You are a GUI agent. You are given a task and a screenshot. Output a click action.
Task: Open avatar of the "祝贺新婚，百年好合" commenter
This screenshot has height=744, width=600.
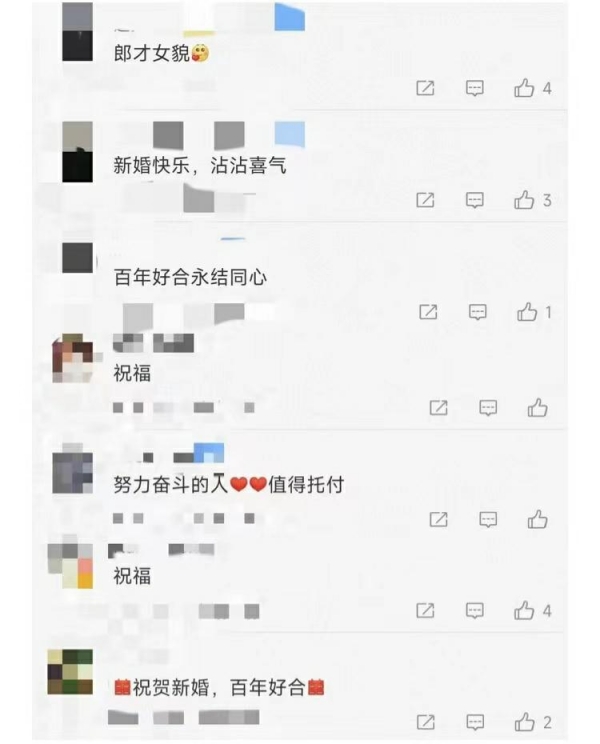coord(70,672)
